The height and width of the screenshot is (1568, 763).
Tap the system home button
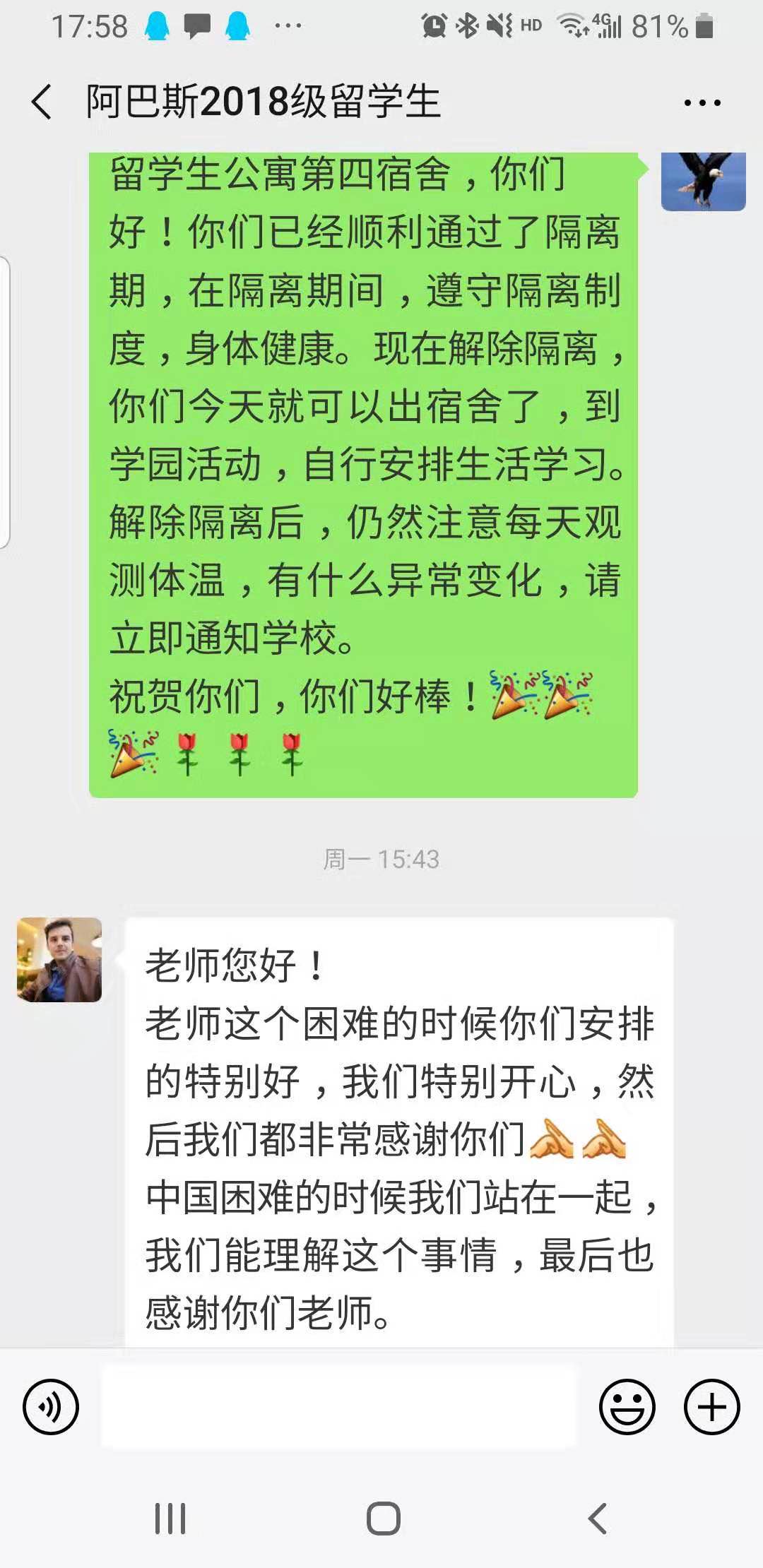tap(383, 1518)
